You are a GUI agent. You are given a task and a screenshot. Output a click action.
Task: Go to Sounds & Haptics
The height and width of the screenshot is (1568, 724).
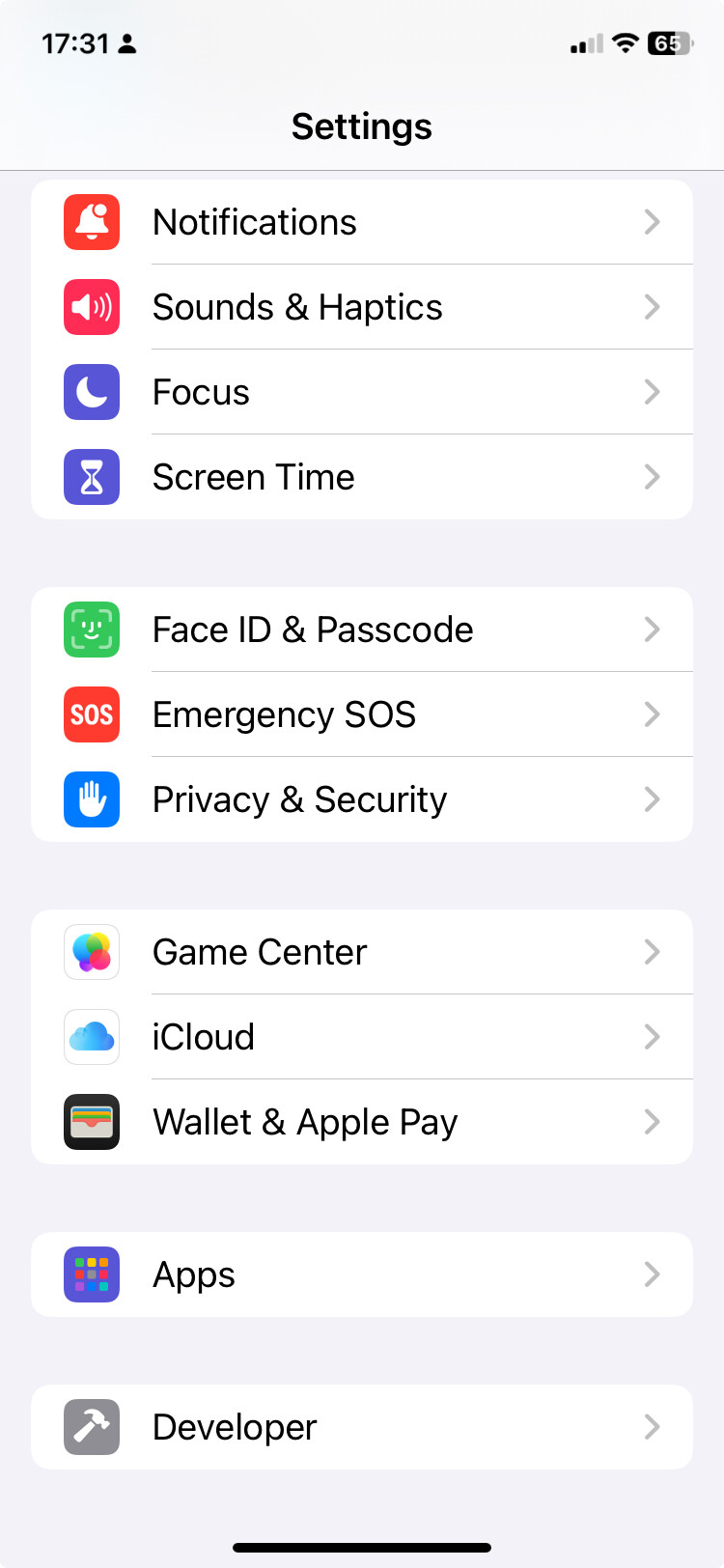click(362, 307)
